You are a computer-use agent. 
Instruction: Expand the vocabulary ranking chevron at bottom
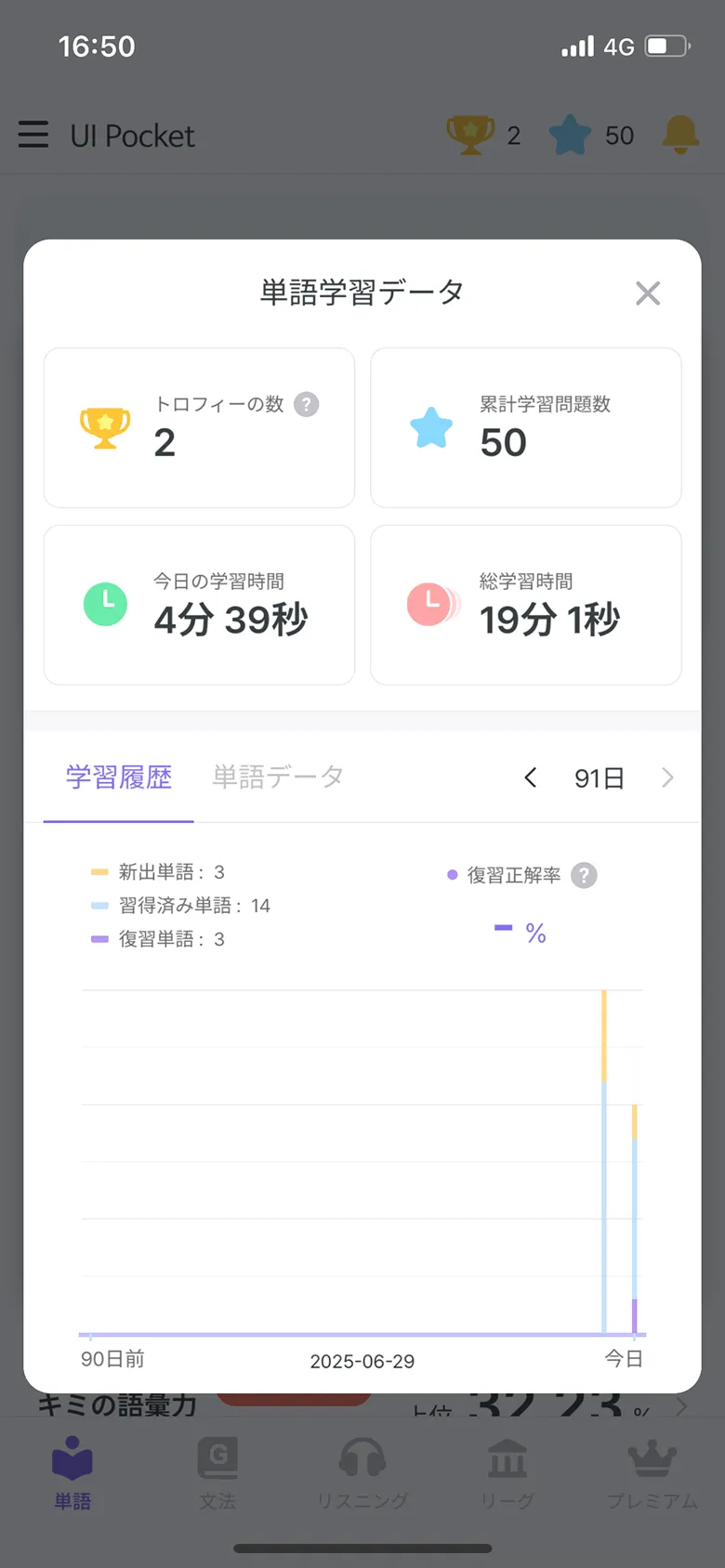(683, 1405)
